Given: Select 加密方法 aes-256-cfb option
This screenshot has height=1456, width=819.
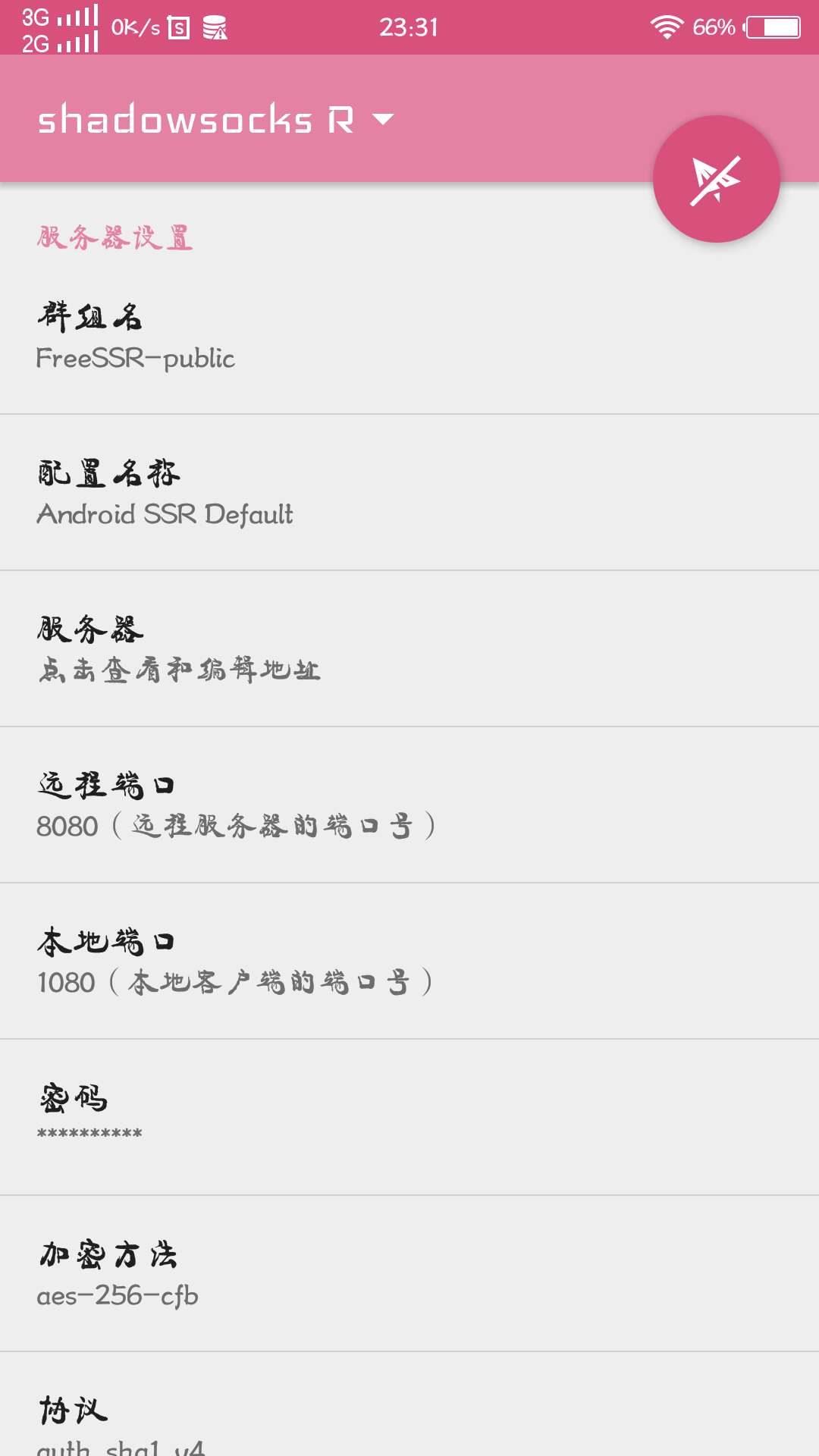Looking at the screenshot, I should (409, 1274).
